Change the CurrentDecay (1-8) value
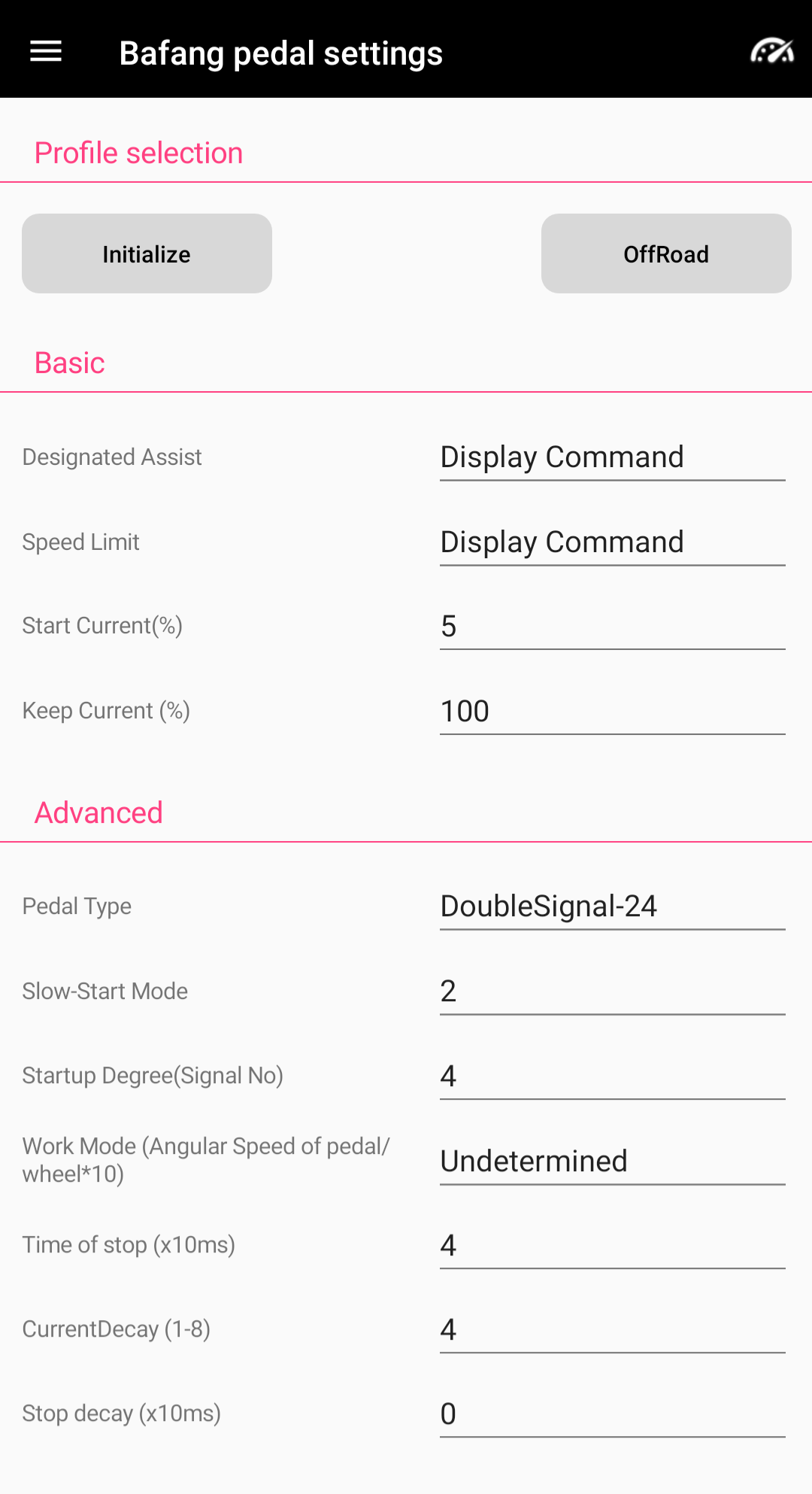 point(612,1330)
